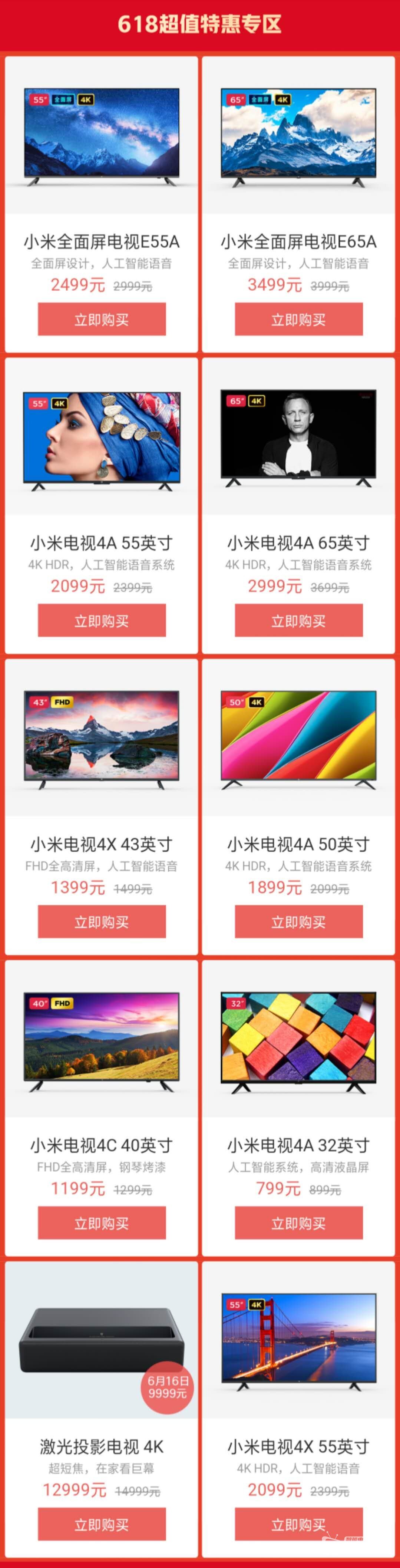Tap 立即购买 under 小米电视4X 55英寸
This screenshot has width=400, height=1568.
click(x=298, y=1524)
